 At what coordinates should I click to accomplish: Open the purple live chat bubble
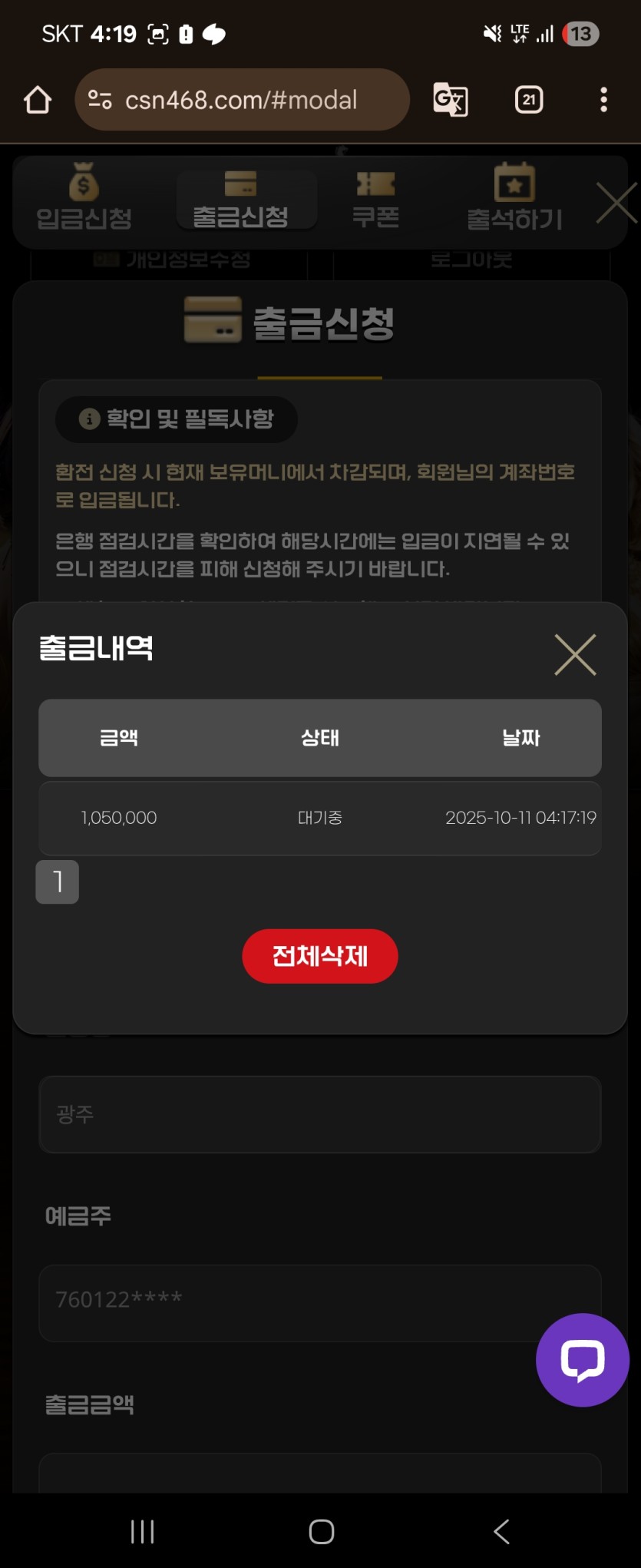click(582, 1360)
